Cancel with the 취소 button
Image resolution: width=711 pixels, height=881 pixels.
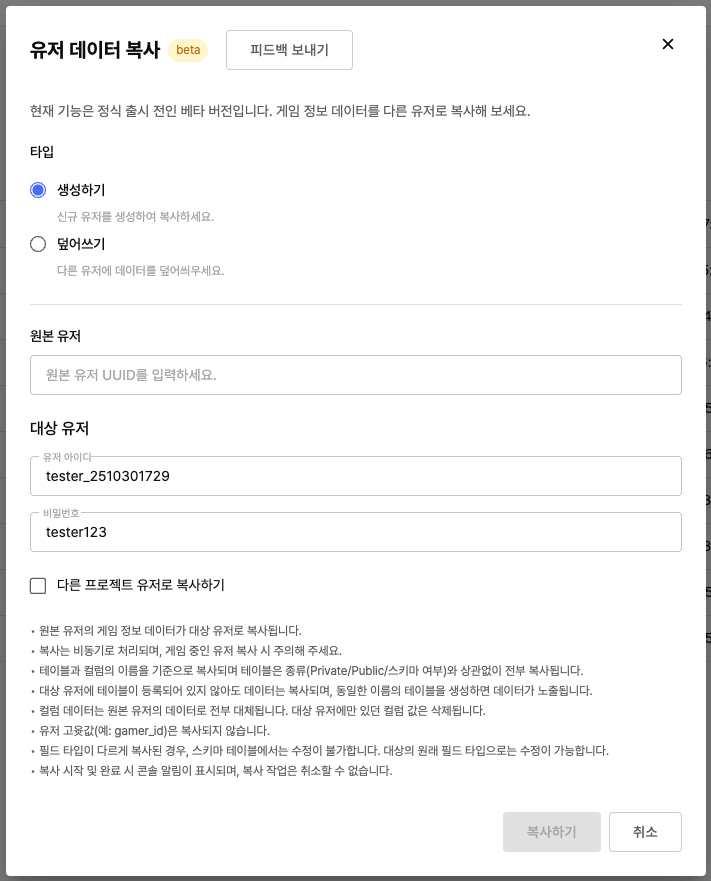point(645,832)
